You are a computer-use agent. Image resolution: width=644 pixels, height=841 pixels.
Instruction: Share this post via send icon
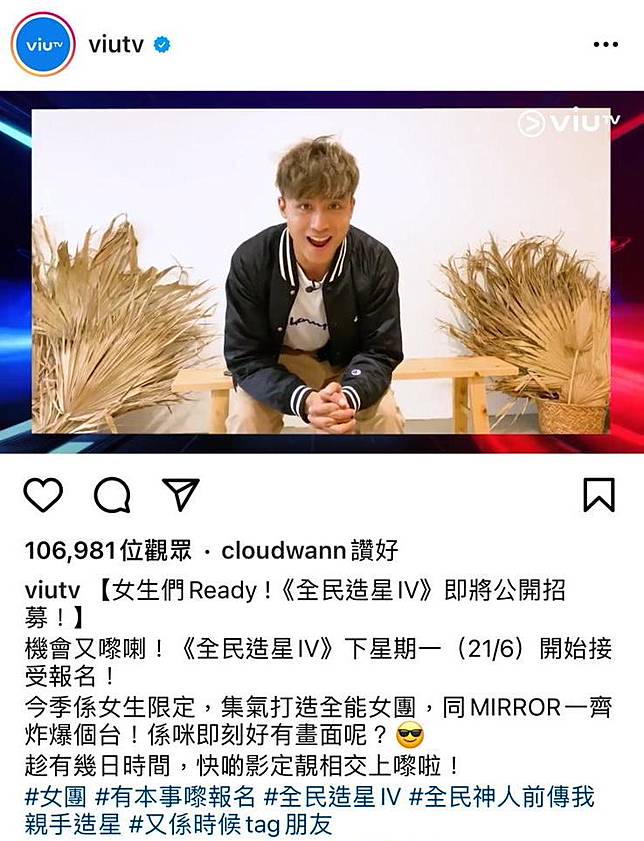point(181,495)
